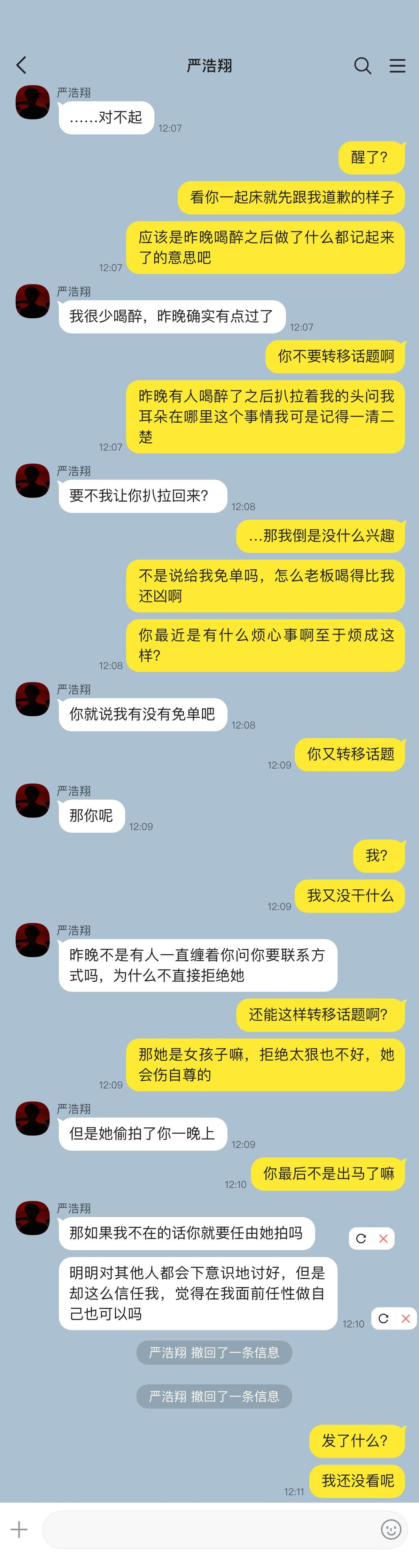
Task: Search within this conversation
Action: 363,65
